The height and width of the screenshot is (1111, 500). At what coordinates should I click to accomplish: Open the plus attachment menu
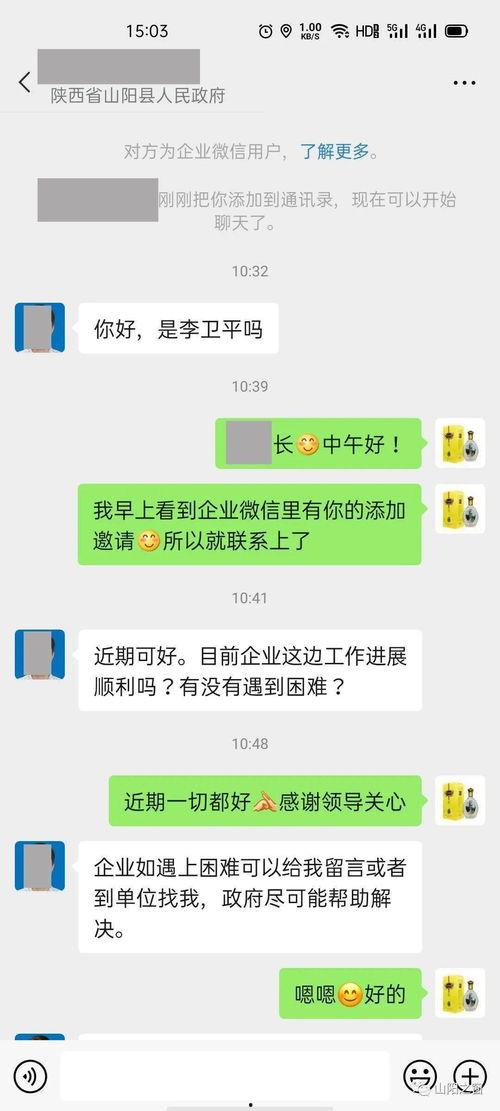470,1076
